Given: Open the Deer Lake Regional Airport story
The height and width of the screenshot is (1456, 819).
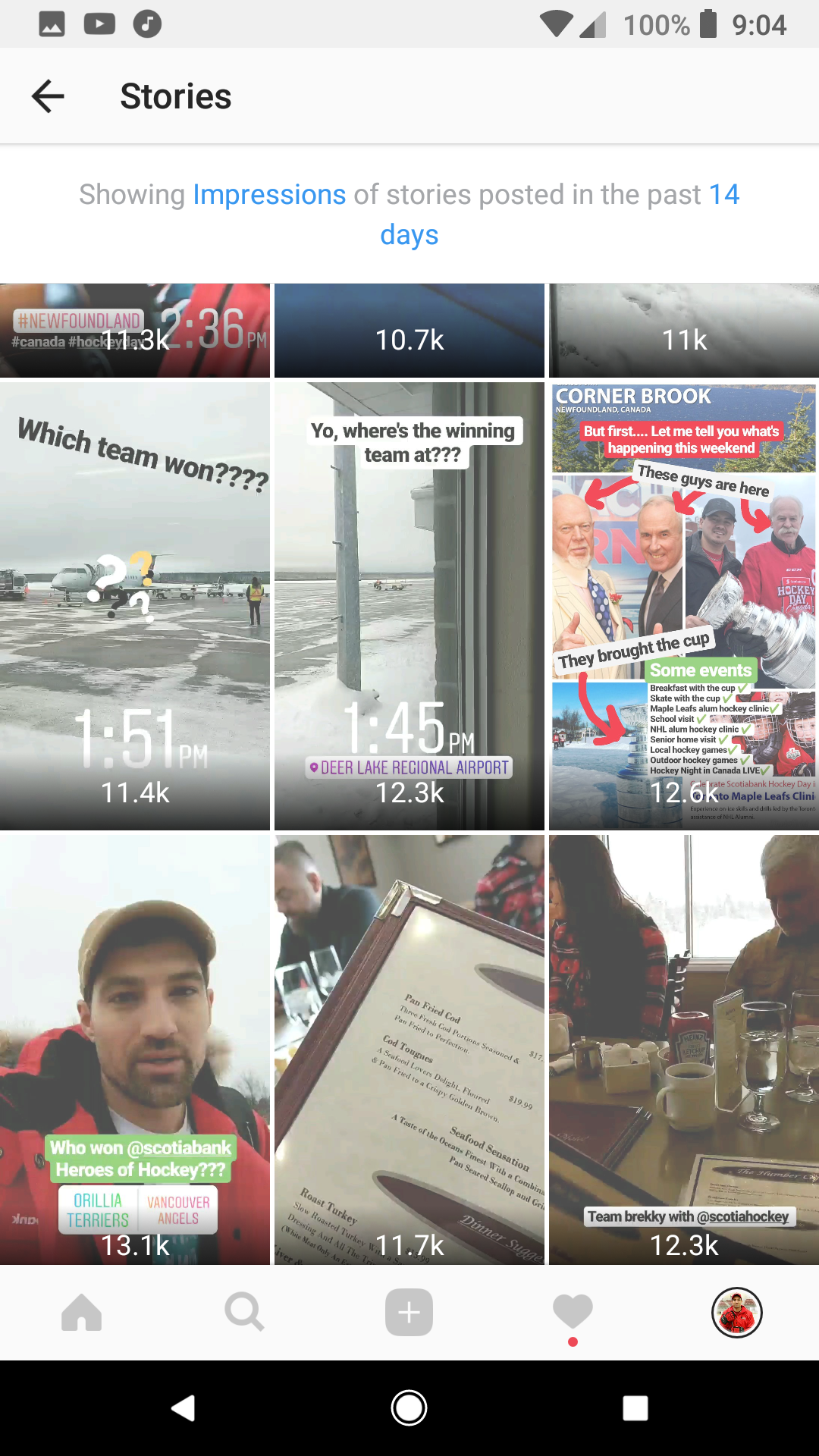Looking at the screenshot, I should click(409, 607).
